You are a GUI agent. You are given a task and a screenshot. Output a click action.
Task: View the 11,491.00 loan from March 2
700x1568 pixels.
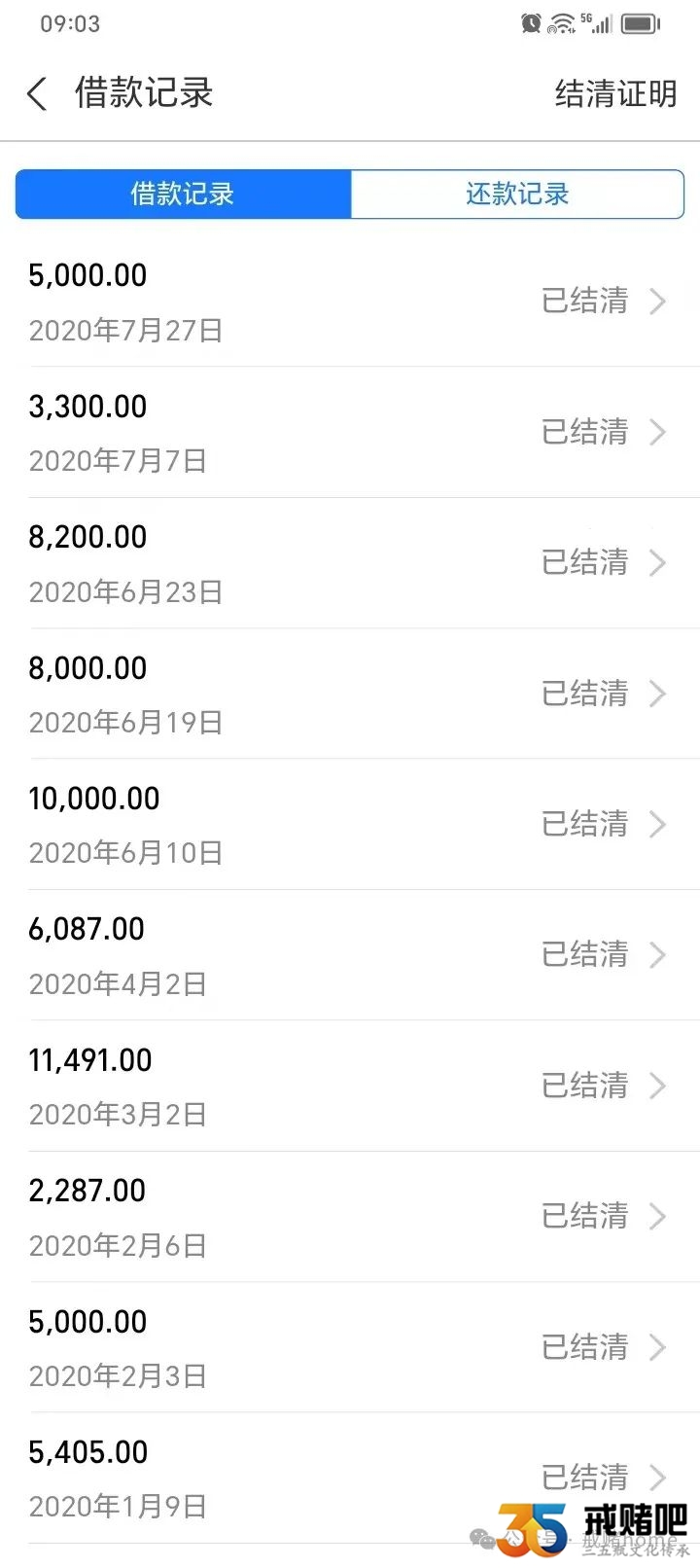[350, 1087]
